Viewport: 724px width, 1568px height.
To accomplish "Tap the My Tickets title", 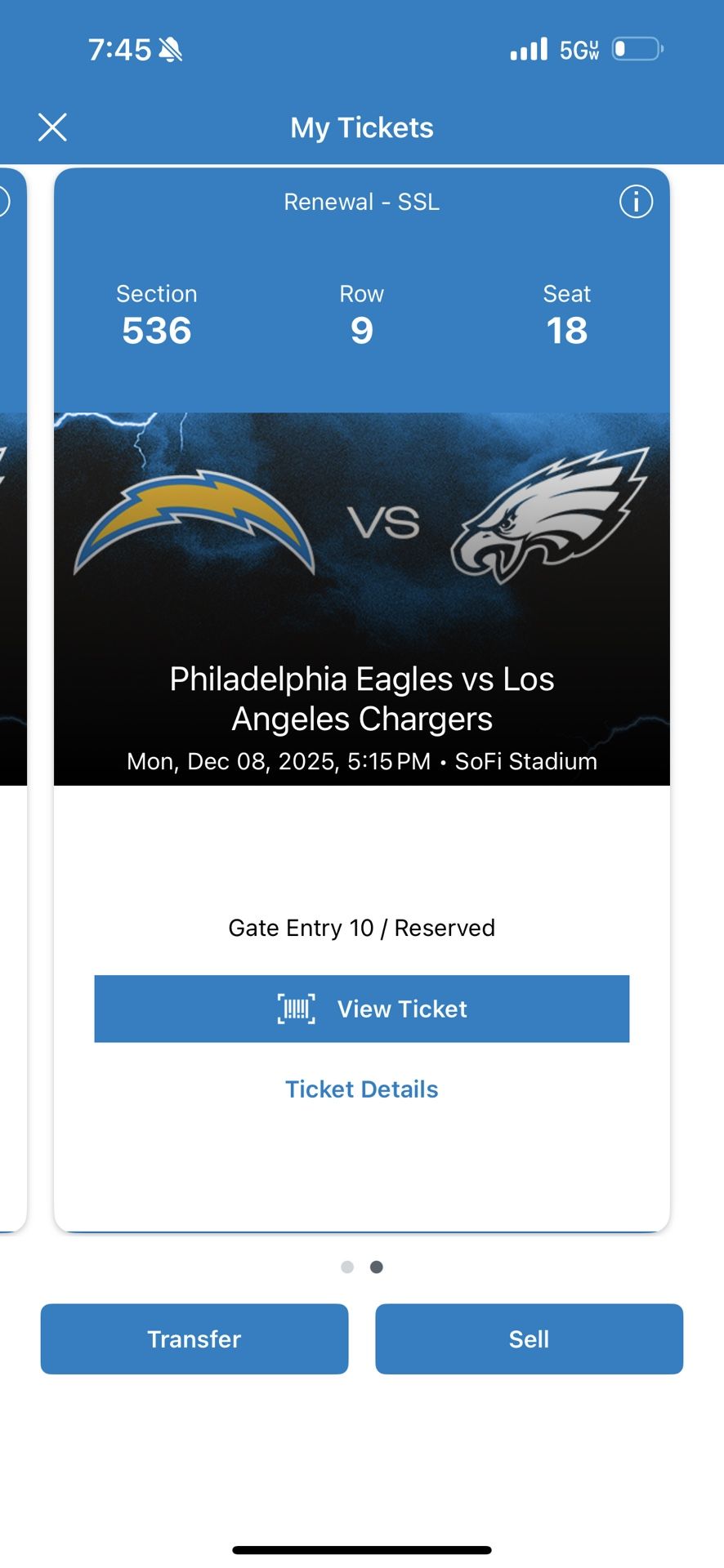I will tap(361, 127).
